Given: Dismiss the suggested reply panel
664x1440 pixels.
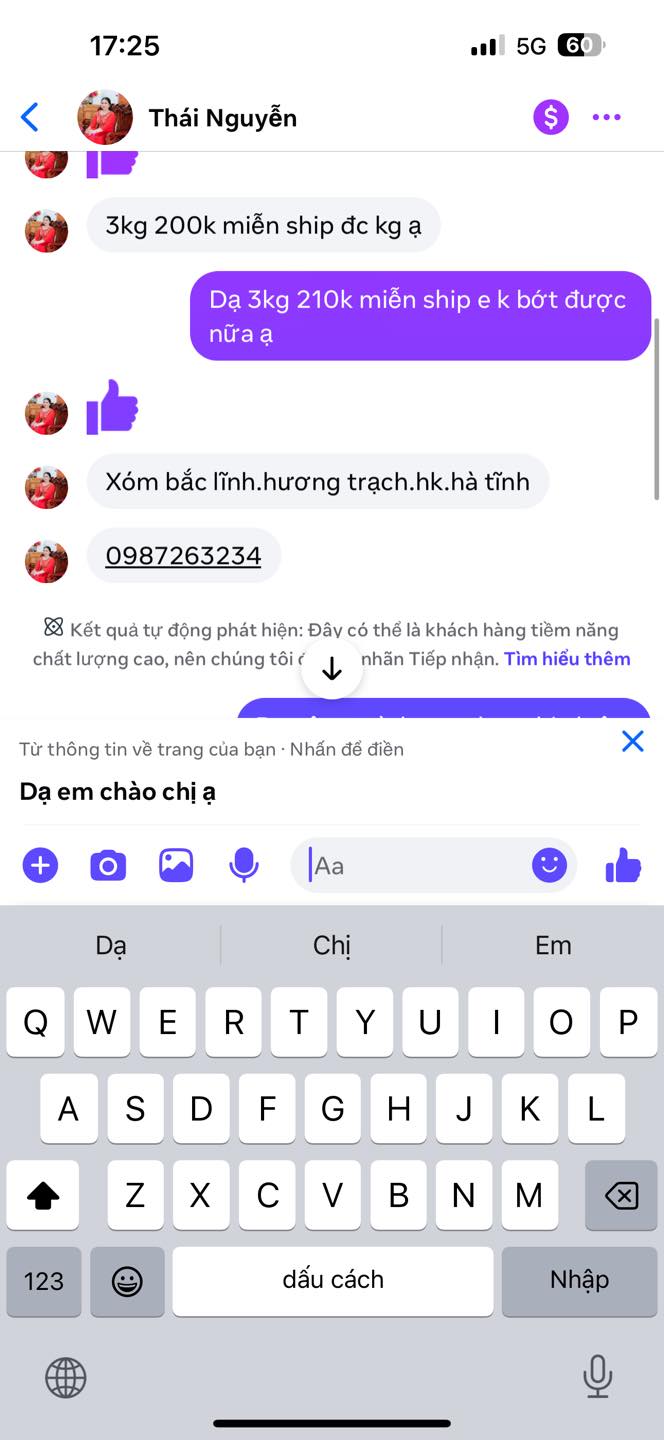Looking at the screenshot, I should (x=633, y=741).
